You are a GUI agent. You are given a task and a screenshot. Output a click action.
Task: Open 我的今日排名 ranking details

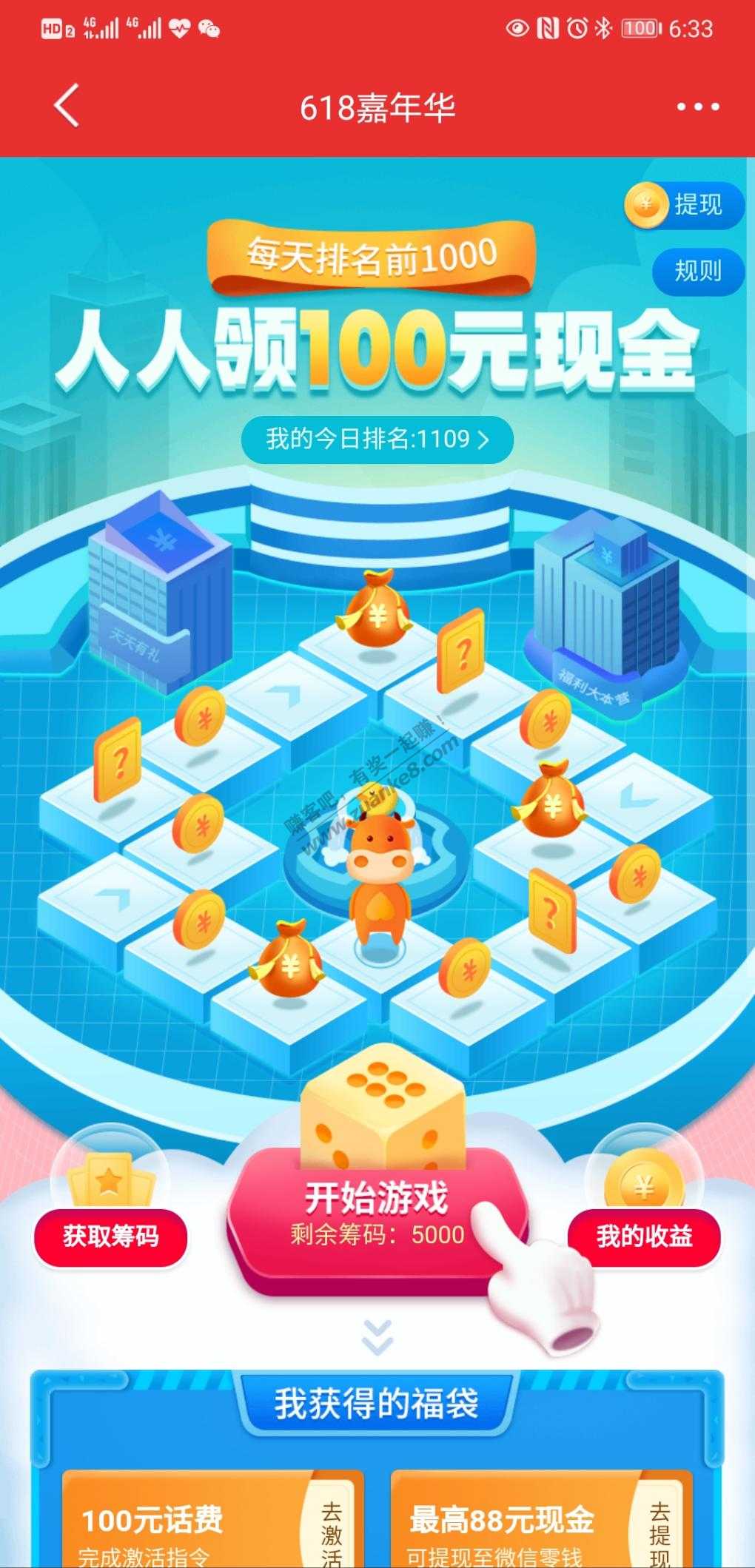(x=377, y=440)
